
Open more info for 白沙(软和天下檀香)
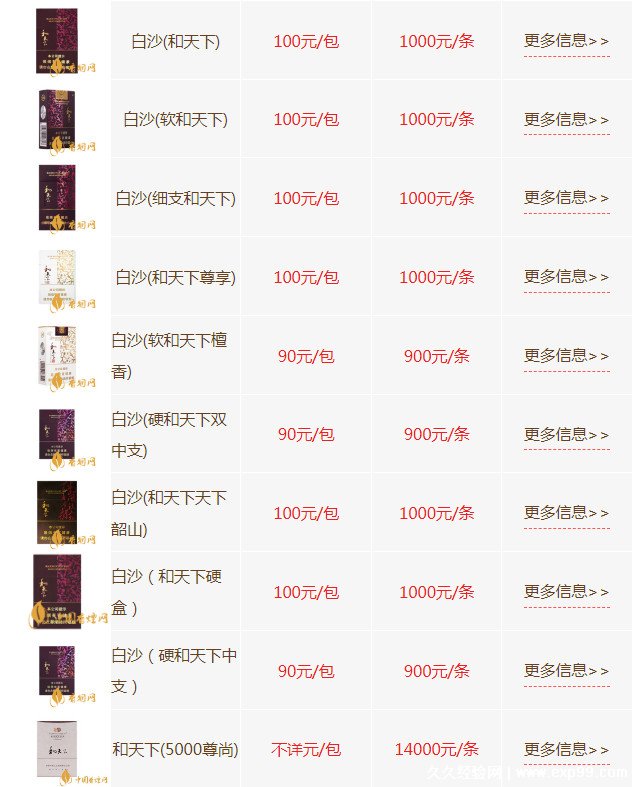pos(566,355)
